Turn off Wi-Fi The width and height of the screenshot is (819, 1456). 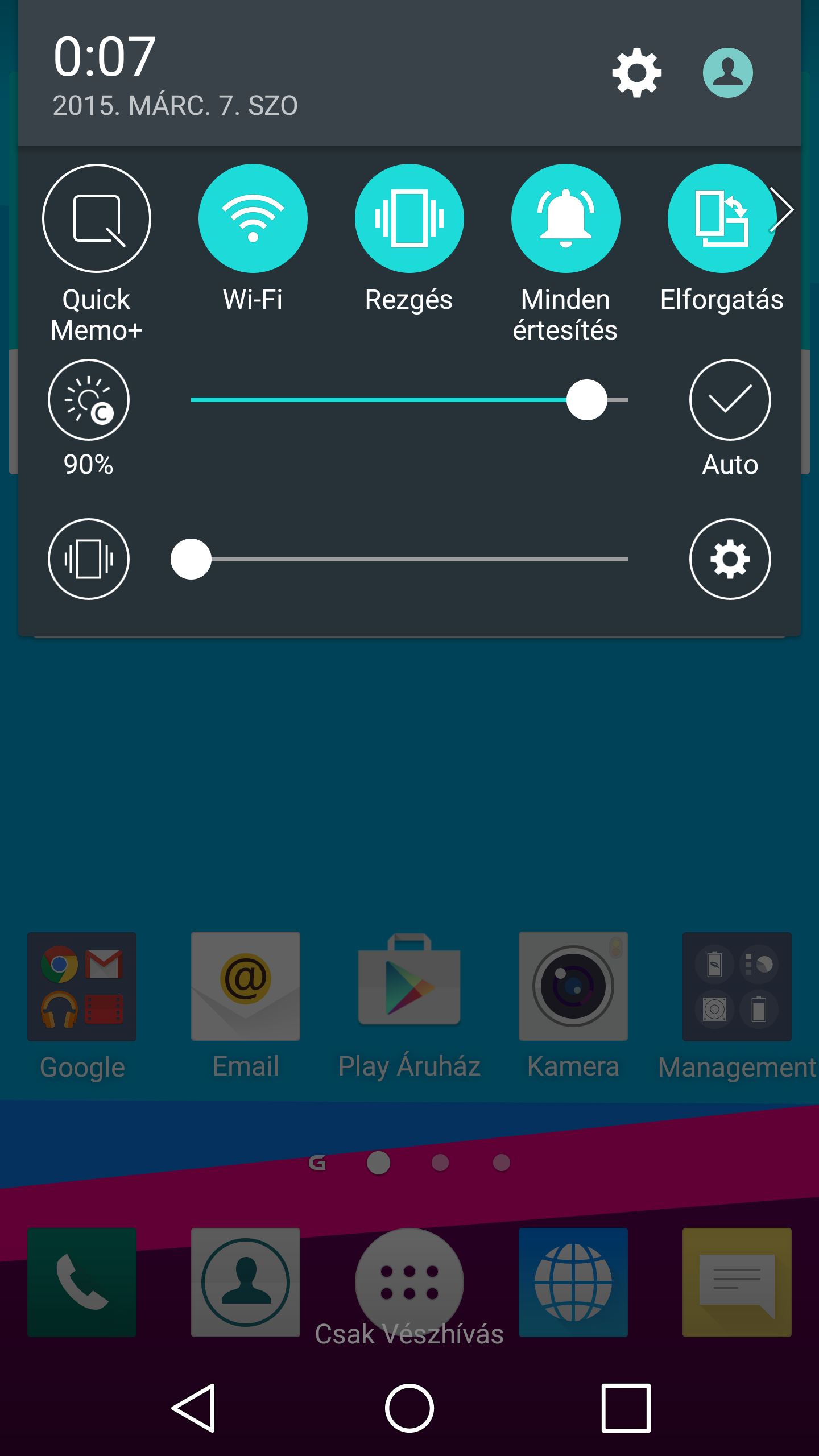(x=253, y=218)
